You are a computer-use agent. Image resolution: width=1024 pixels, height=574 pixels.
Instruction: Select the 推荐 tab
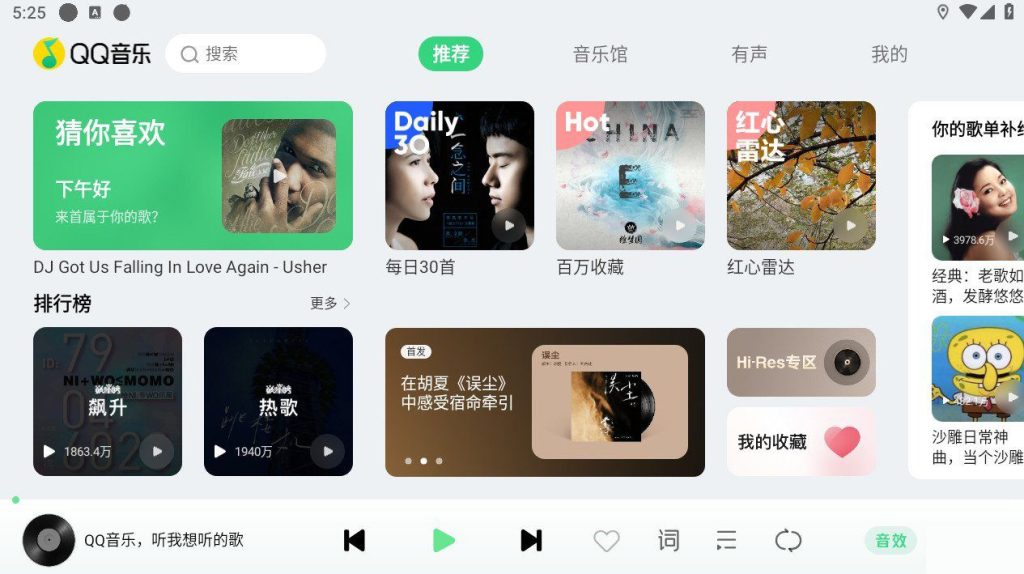tap(450, 54)
